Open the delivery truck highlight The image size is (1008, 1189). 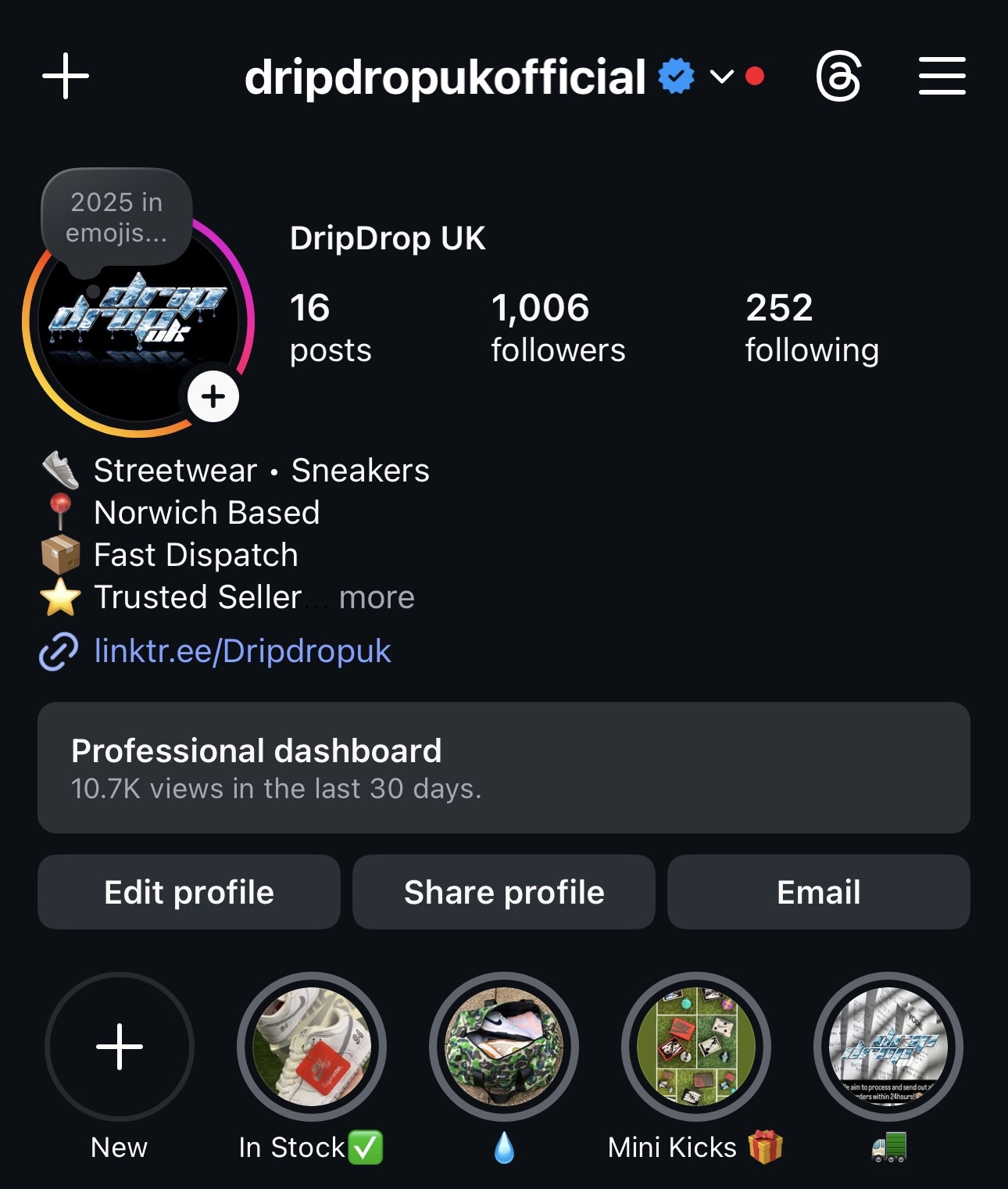tap(888, 1046)
